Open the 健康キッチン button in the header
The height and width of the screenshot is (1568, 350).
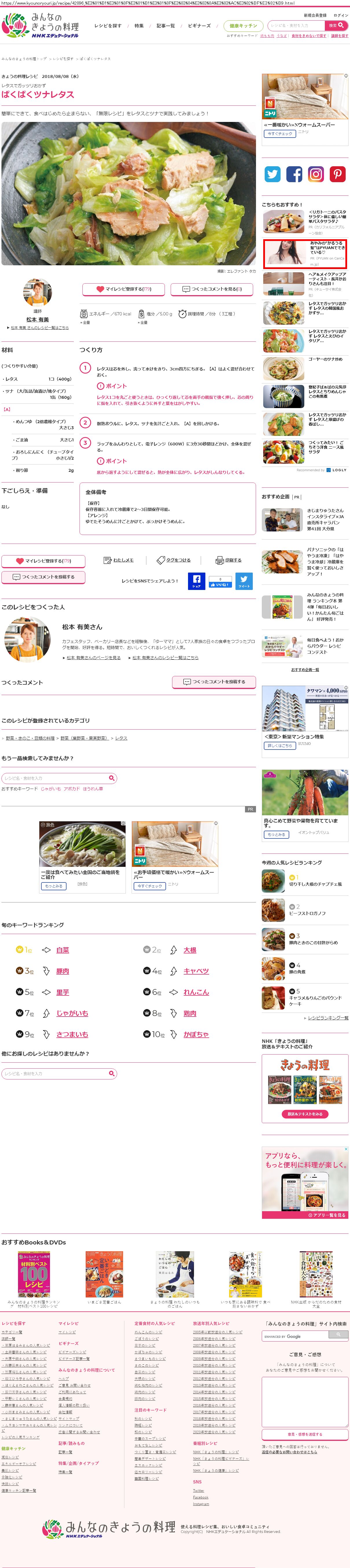click(x=243, y=26)
